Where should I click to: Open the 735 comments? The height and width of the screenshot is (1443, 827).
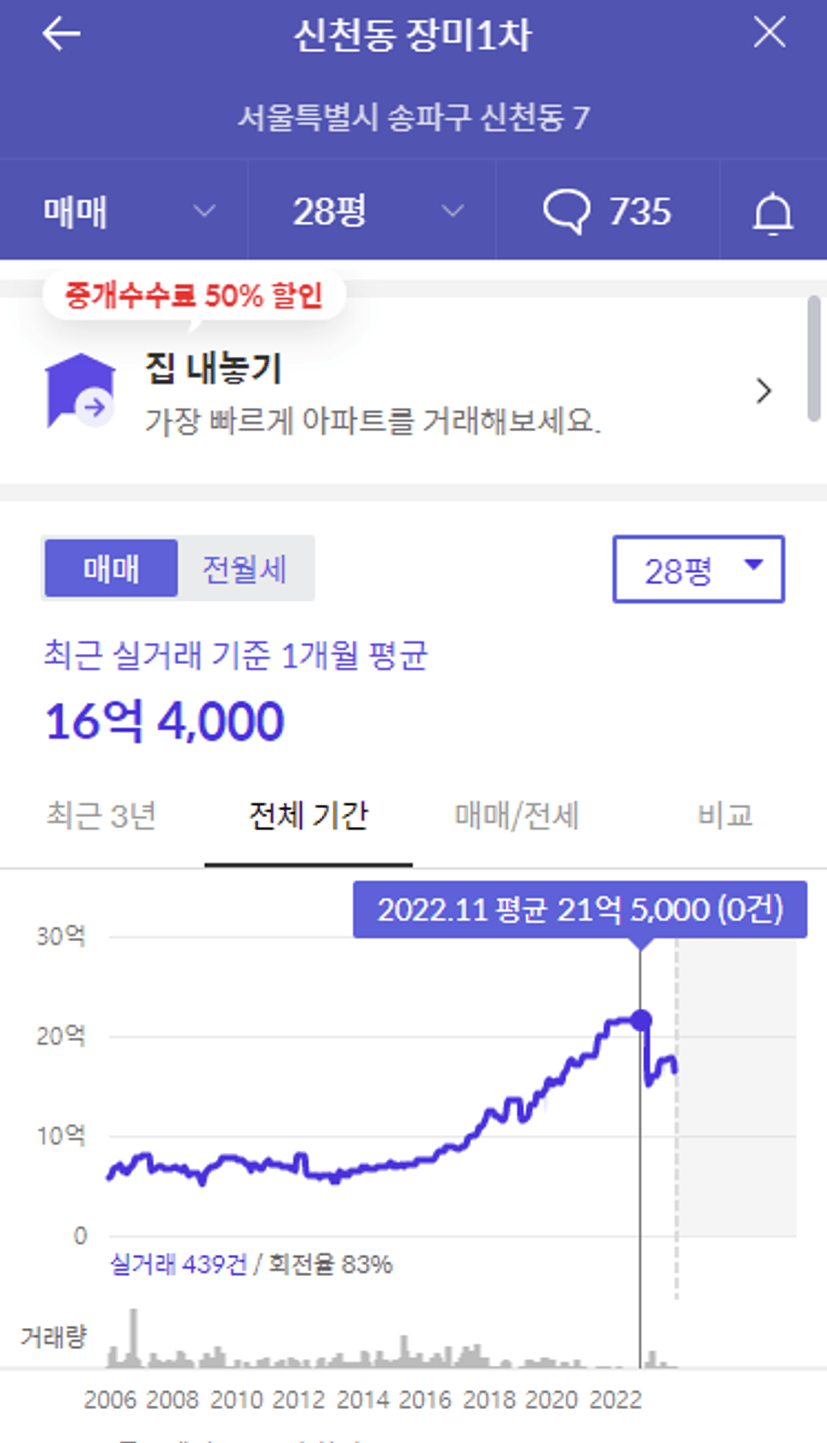(607, 211)
